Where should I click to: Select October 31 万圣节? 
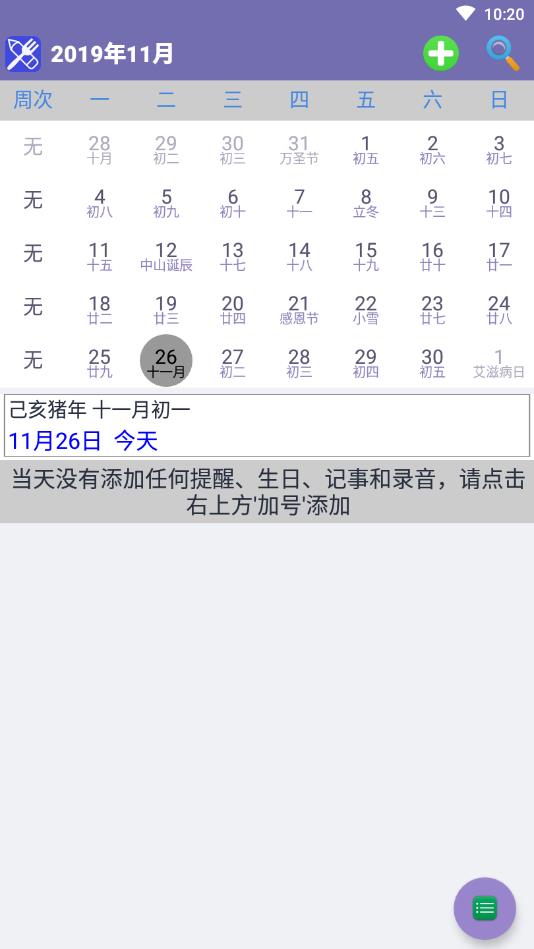(x=299, y=150)
